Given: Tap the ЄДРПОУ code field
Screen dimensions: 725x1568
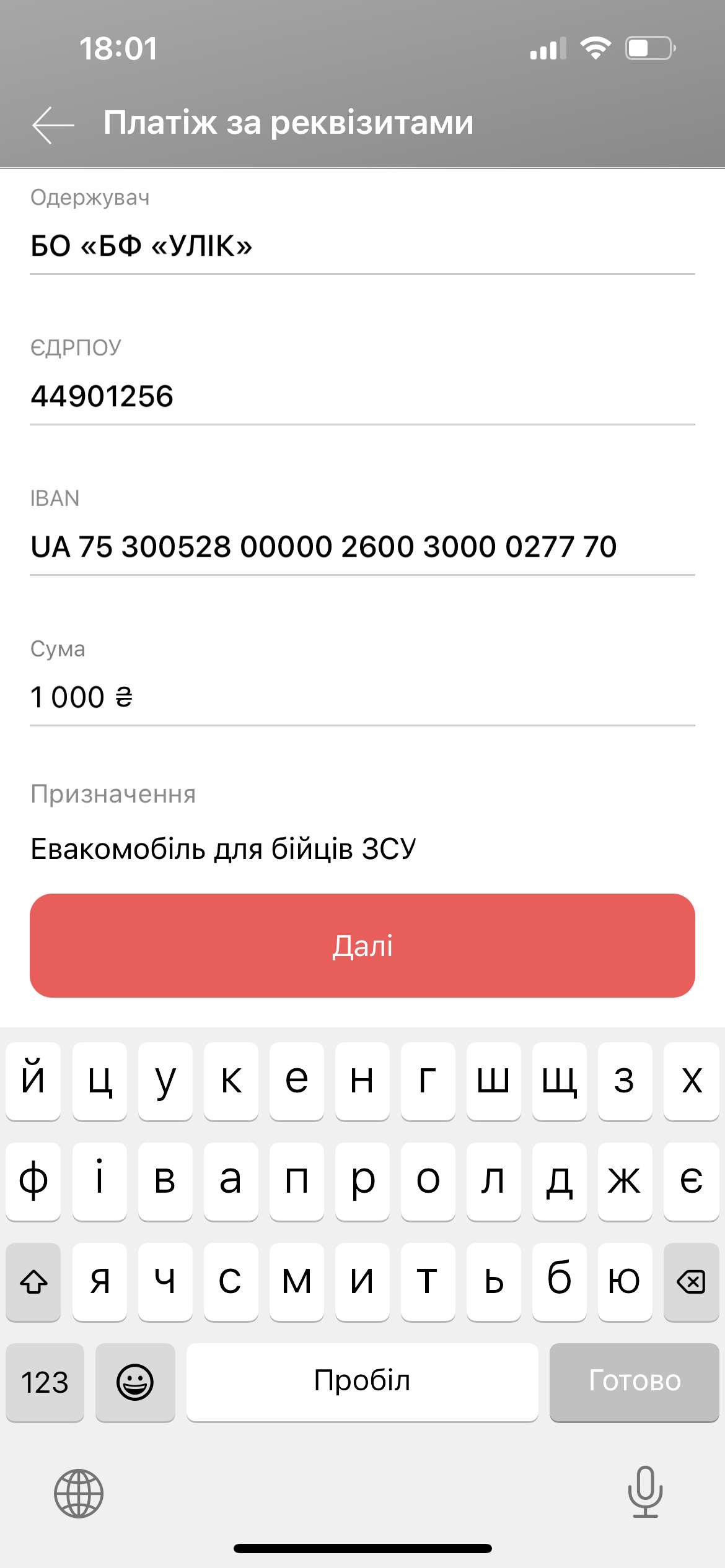Looking at the screenshot, I should click(362, 396).
